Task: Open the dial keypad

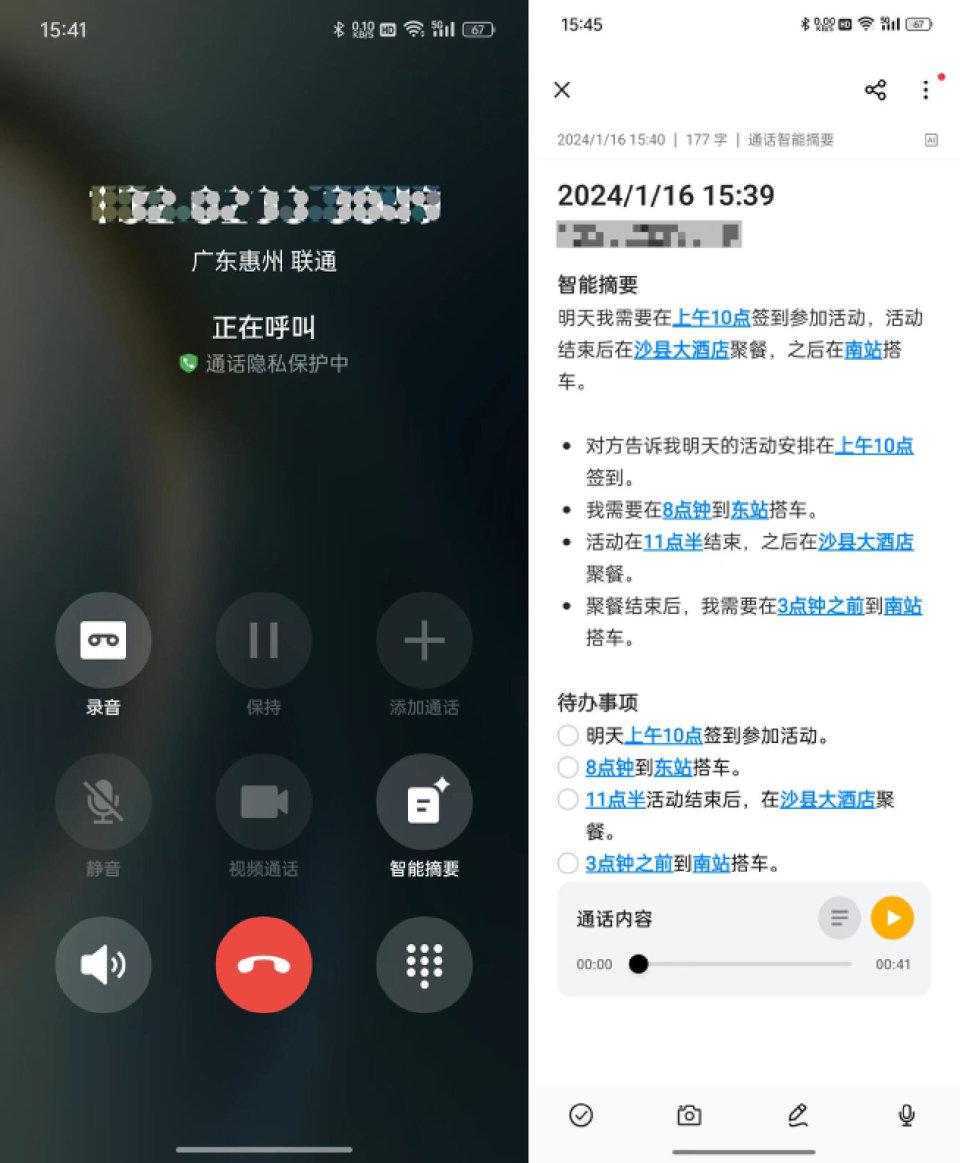Action: point(424,964)
